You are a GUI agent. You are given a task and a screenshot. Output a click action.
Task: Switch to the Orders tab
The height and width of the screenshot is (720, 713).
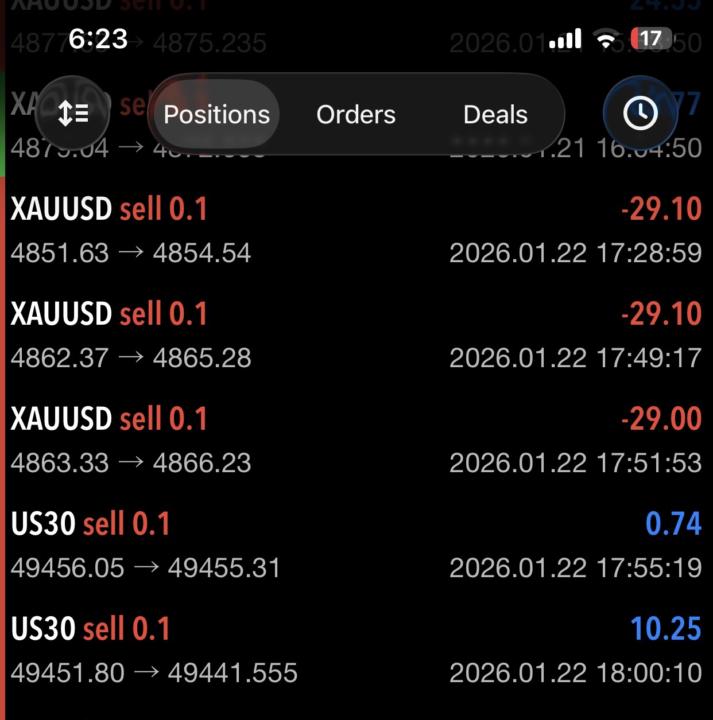point(356,115)
